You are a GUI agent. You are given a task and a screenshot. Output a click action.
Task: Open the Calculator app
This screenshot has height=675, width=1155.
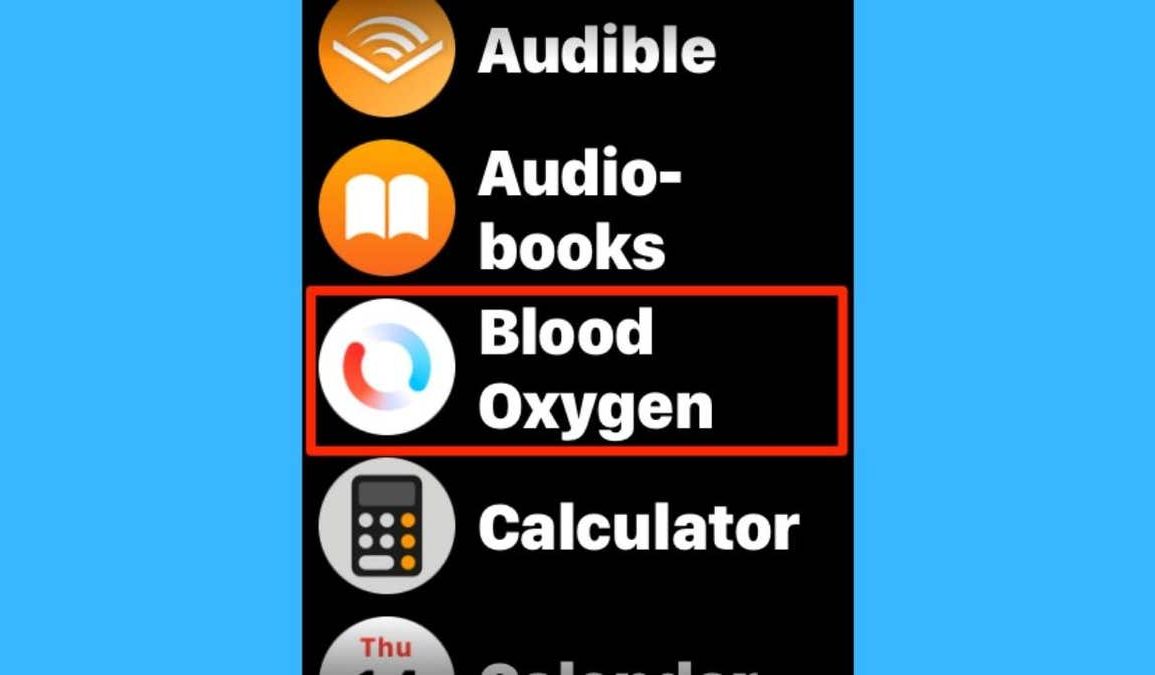tap(386, 527)
